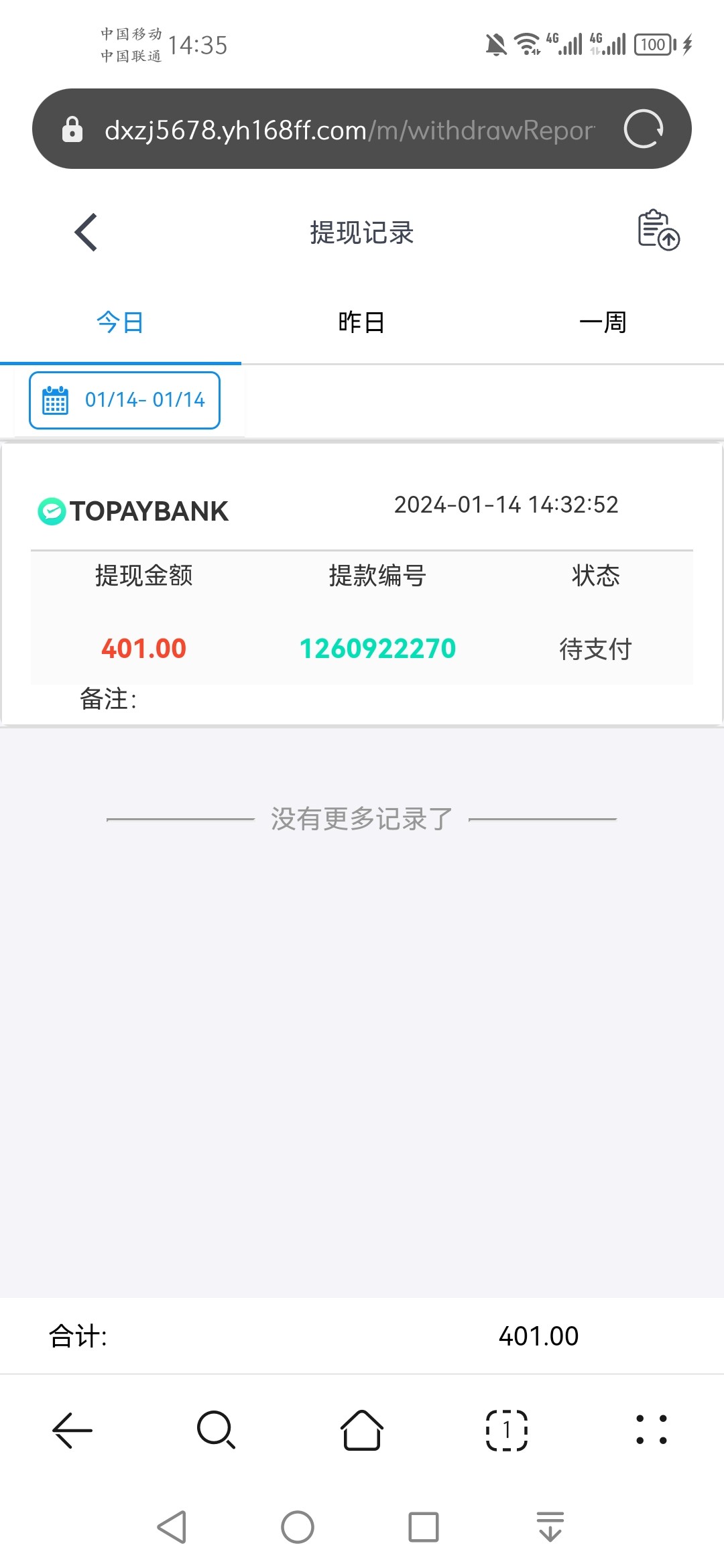
Task: Tap the system home button
Action: (298, 1527)
